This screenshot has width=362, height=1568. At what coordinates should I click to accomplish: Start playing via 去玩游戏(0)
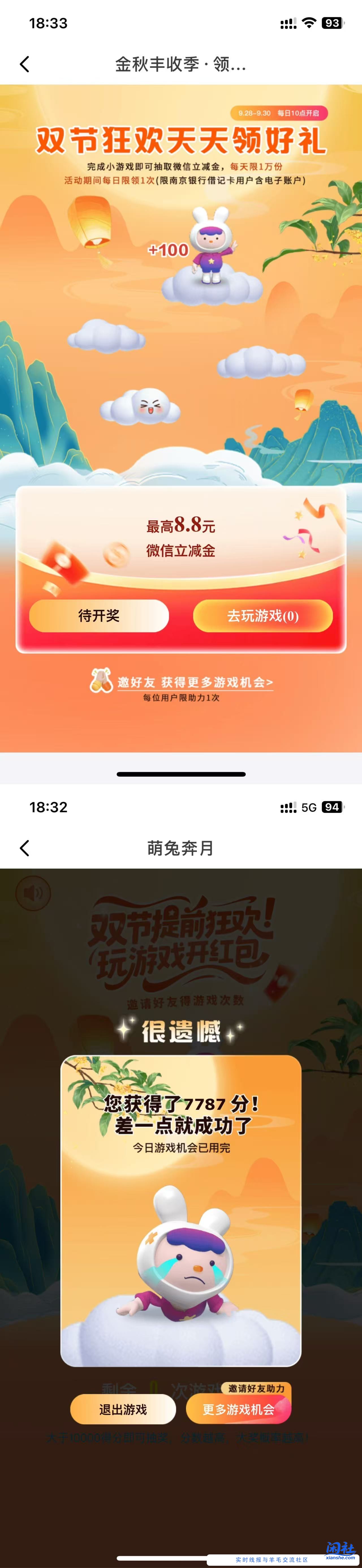[263, 615]
